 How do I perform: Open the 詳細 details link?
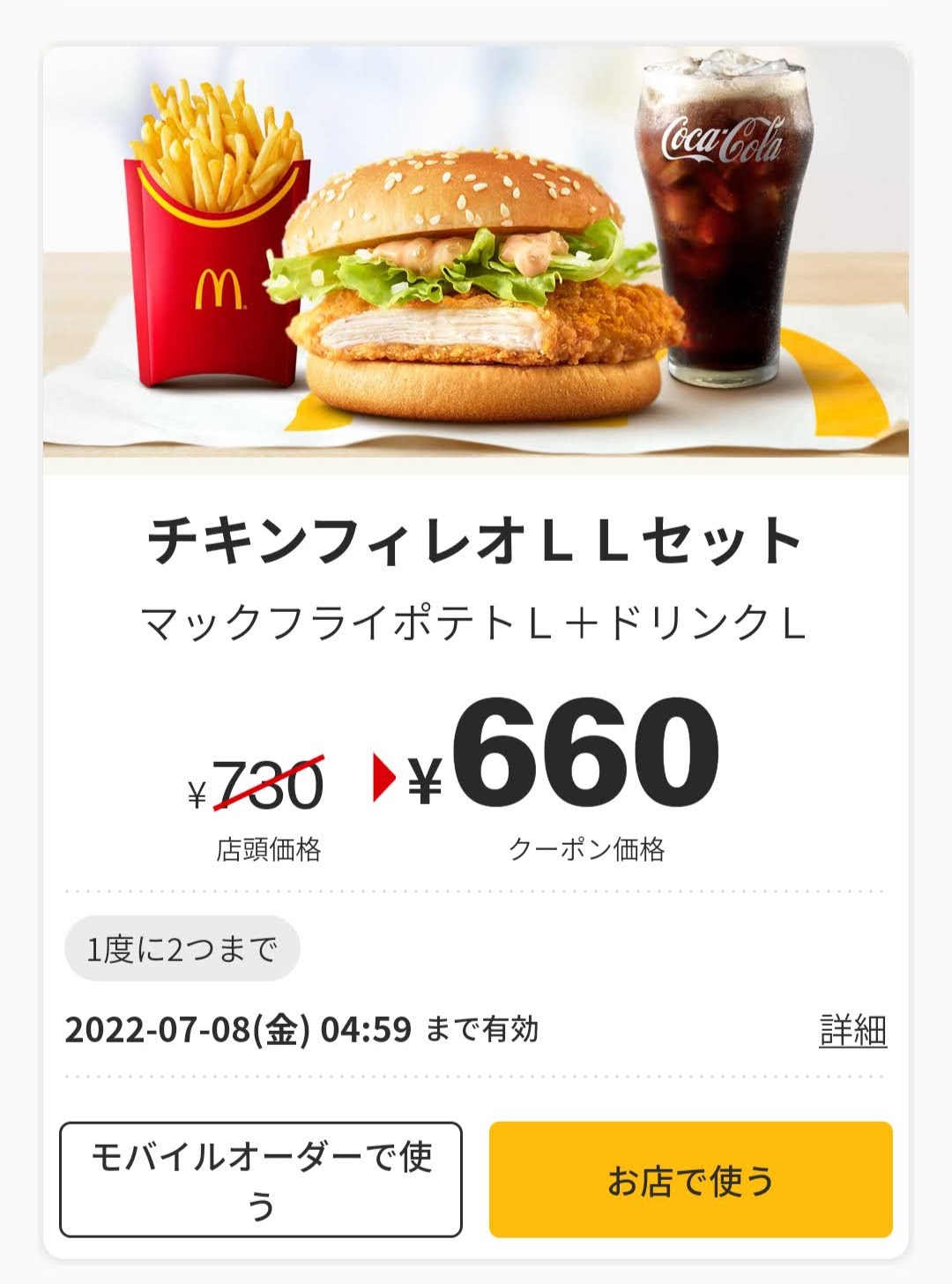click(852, 1030)
